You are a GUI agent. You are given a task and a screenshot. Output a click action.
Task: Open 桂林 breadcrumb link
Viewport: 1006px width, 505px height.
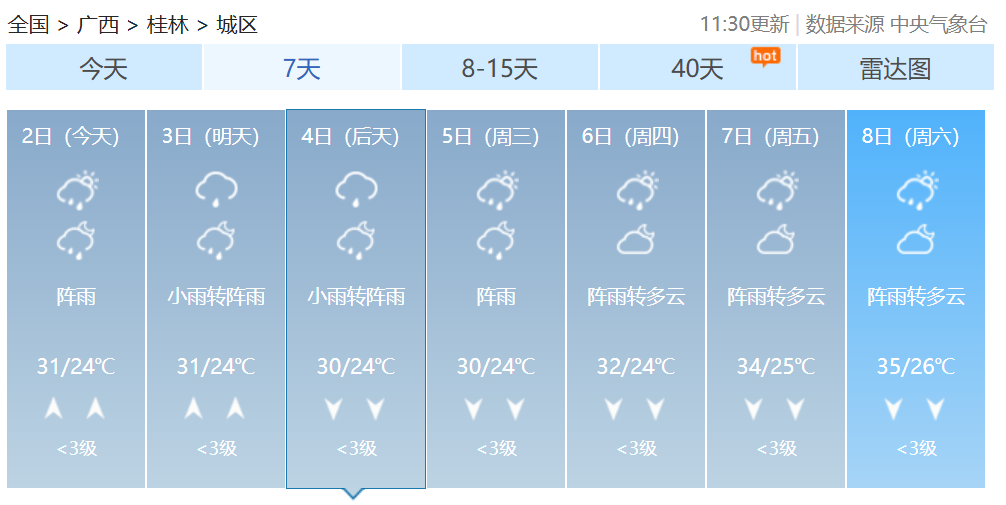tap(167, 25)
